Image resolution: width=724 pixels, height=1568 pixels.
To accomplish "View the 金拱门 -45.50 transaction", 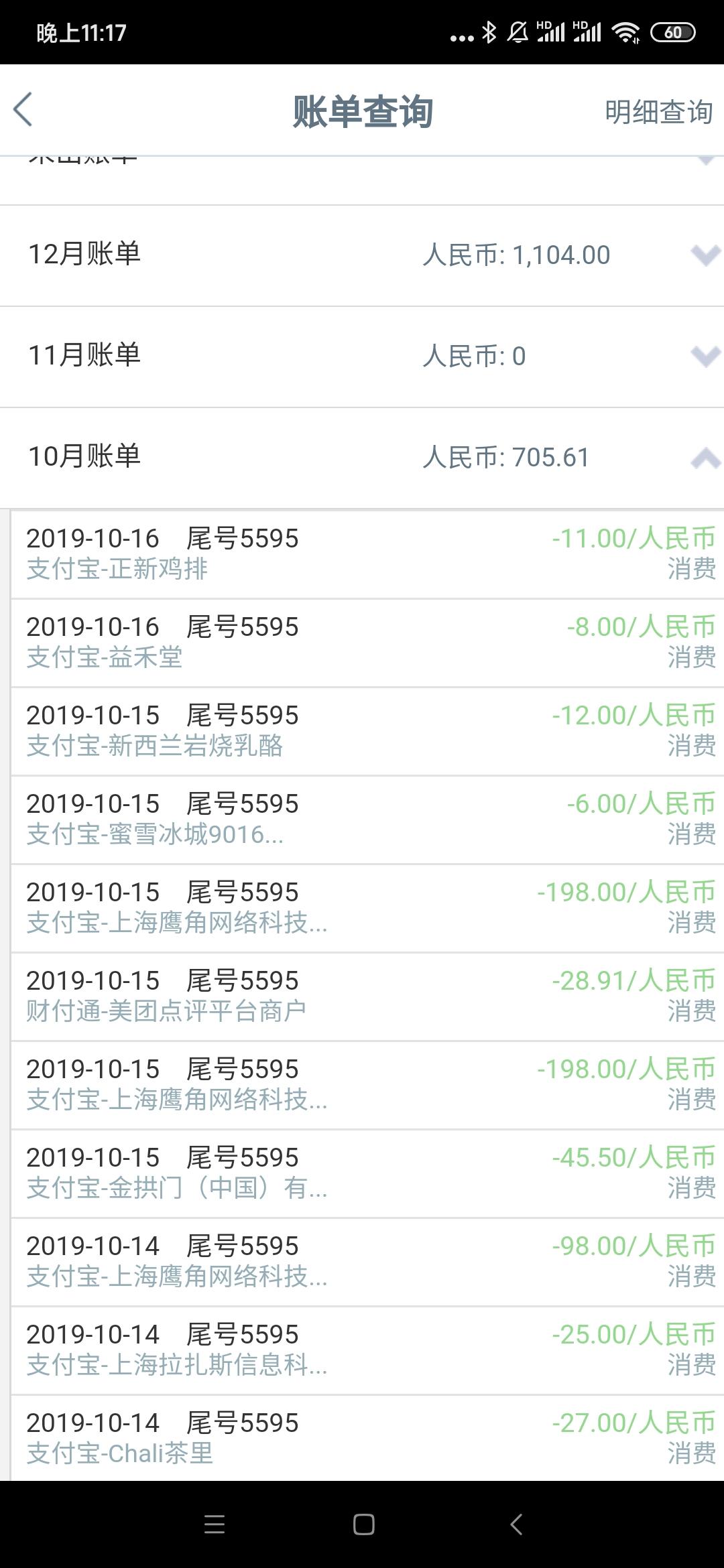I will click(367, 1173).
